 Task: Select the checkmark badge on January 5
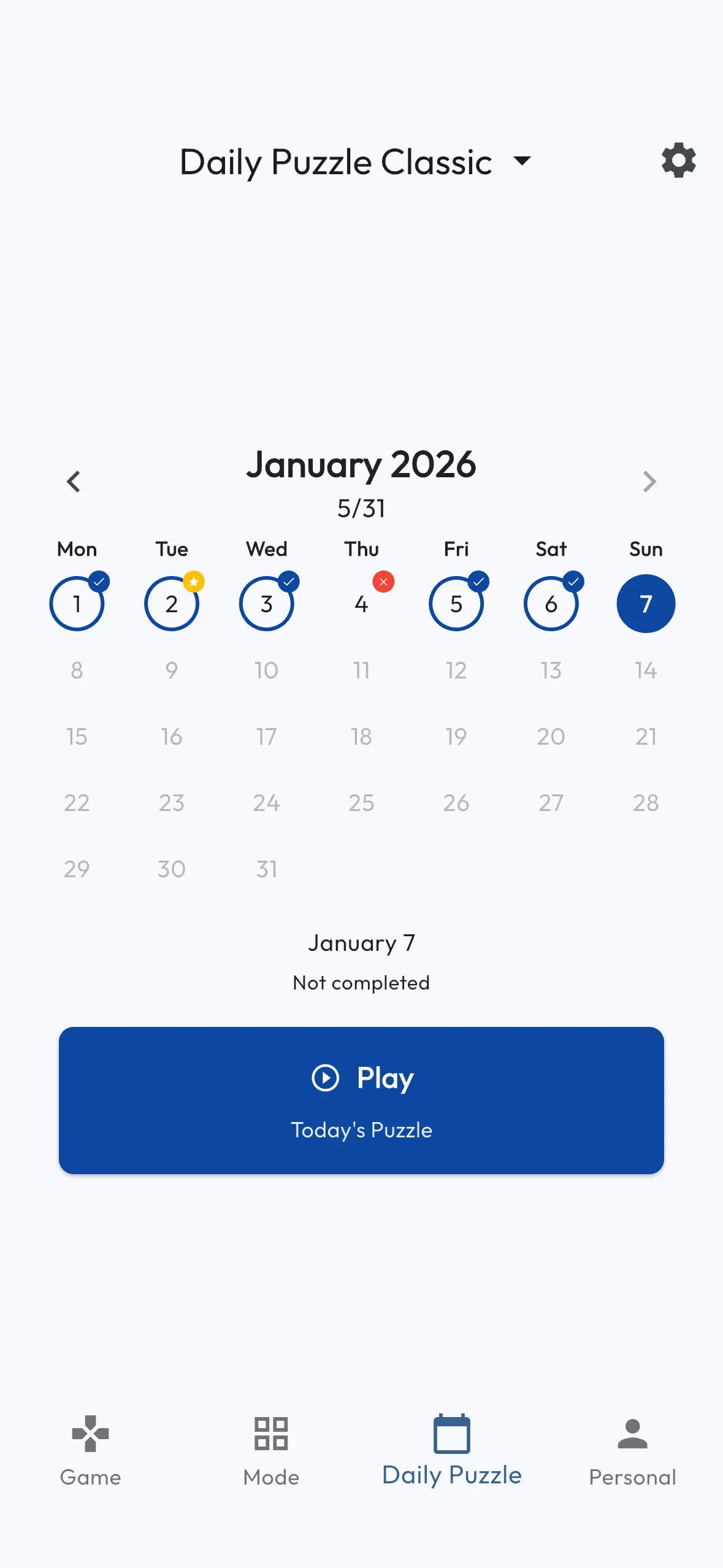(x=479, y=582)
